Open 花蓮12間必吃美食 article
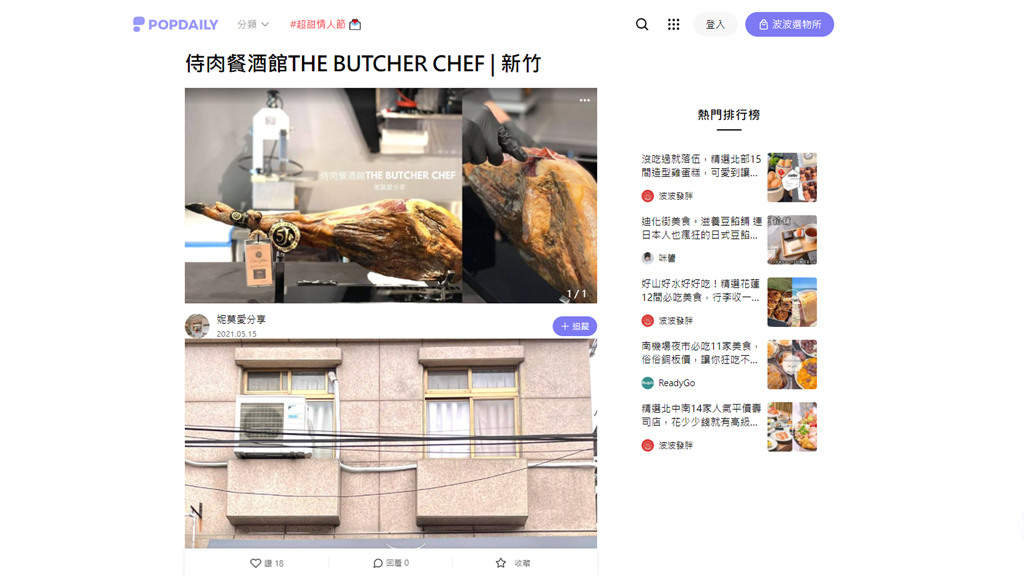The width and height of the screenshot is (1024, 576). point(701,290)
